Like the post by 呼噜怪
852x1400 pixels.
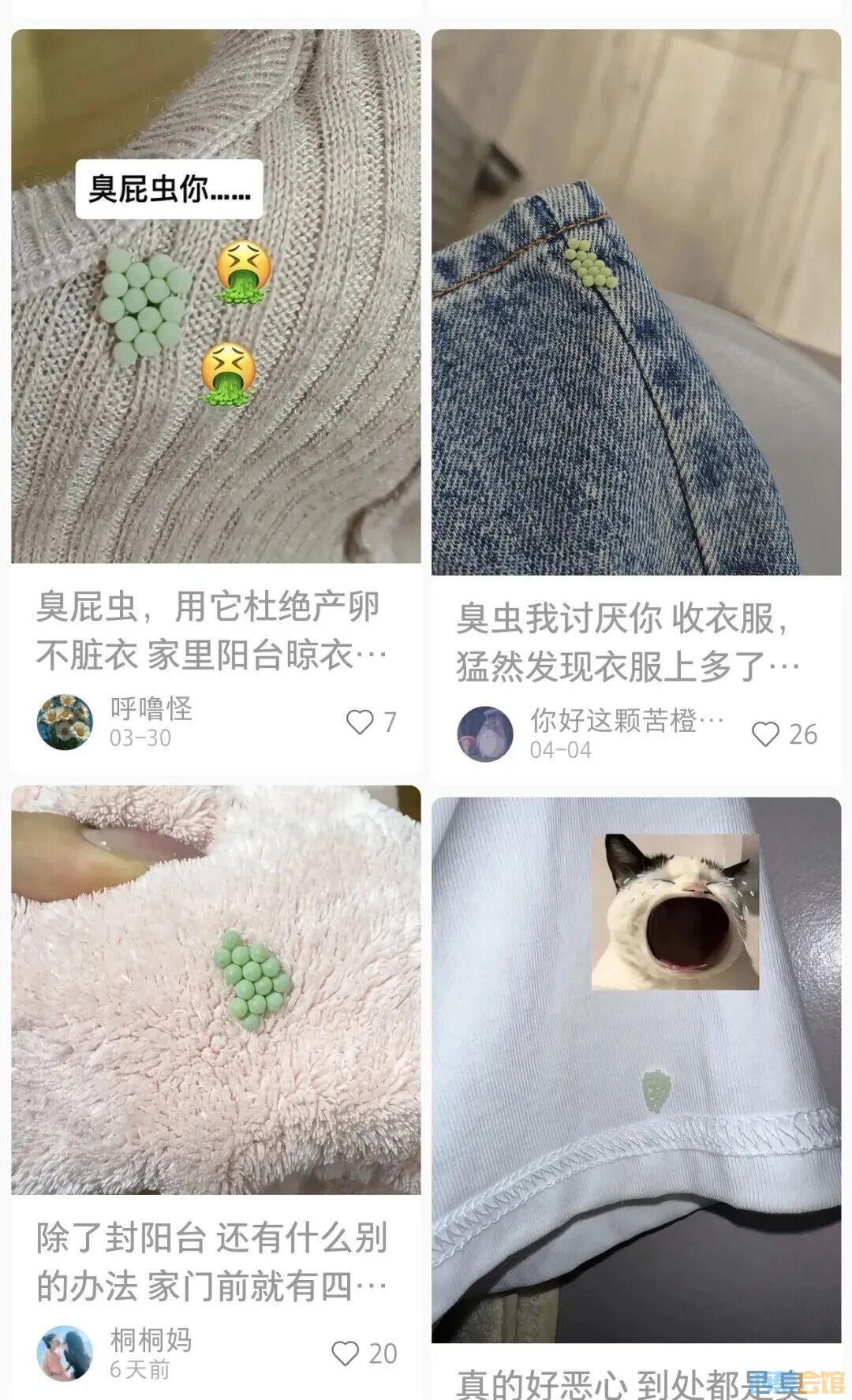click(361, 722)
